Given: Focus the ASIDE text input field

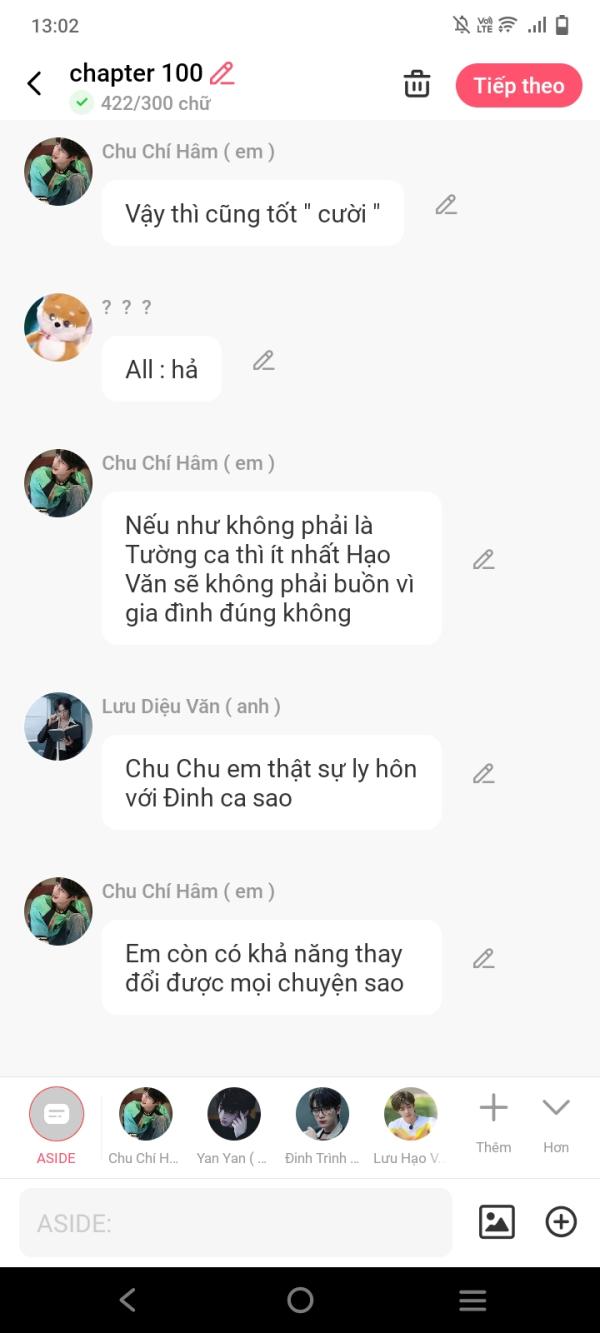Looking at the screenshot, I should pyautogui.click(x=235, y=1222).
